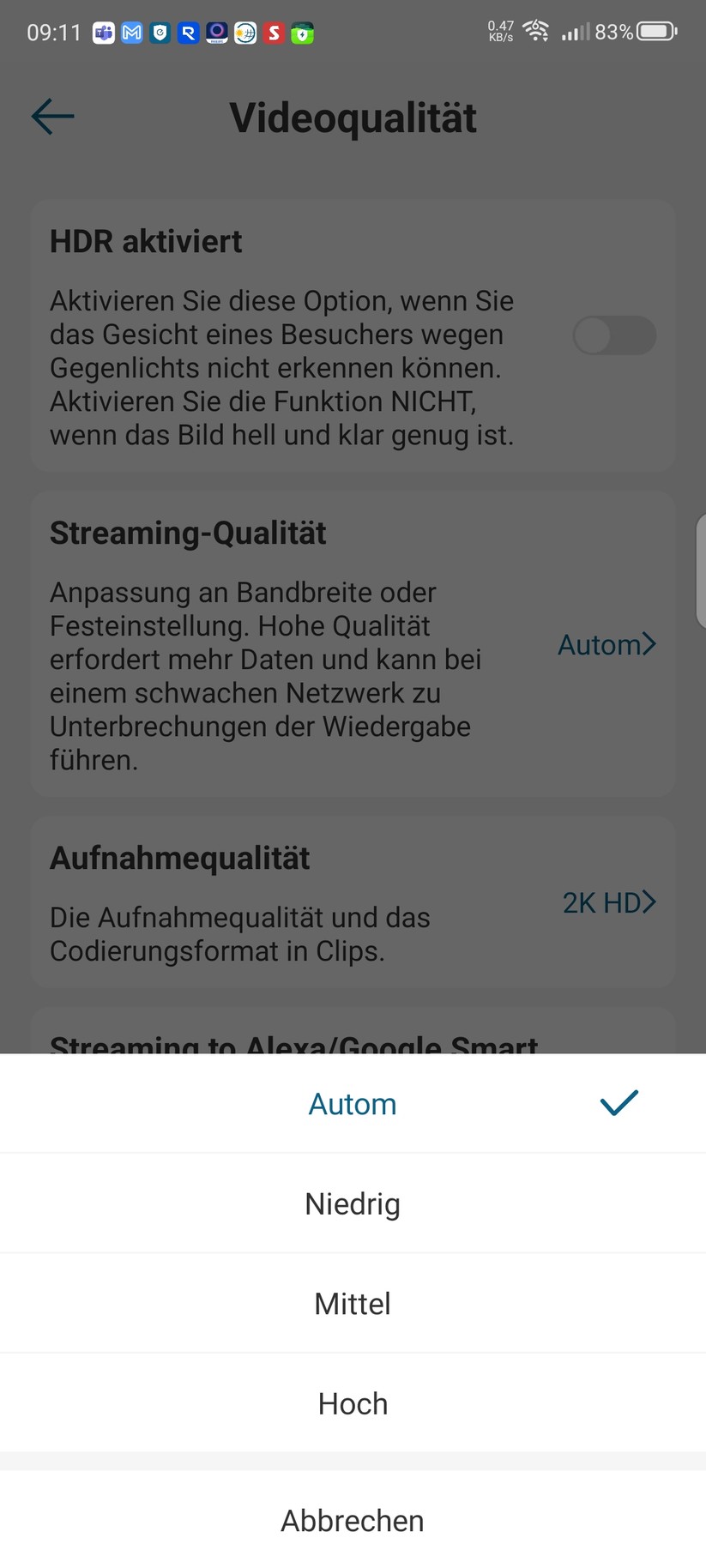Viewport: 706px width, 1568px height.
Task: Tap the checkmark next to Autom
Action: click(x=619, y=1104)
